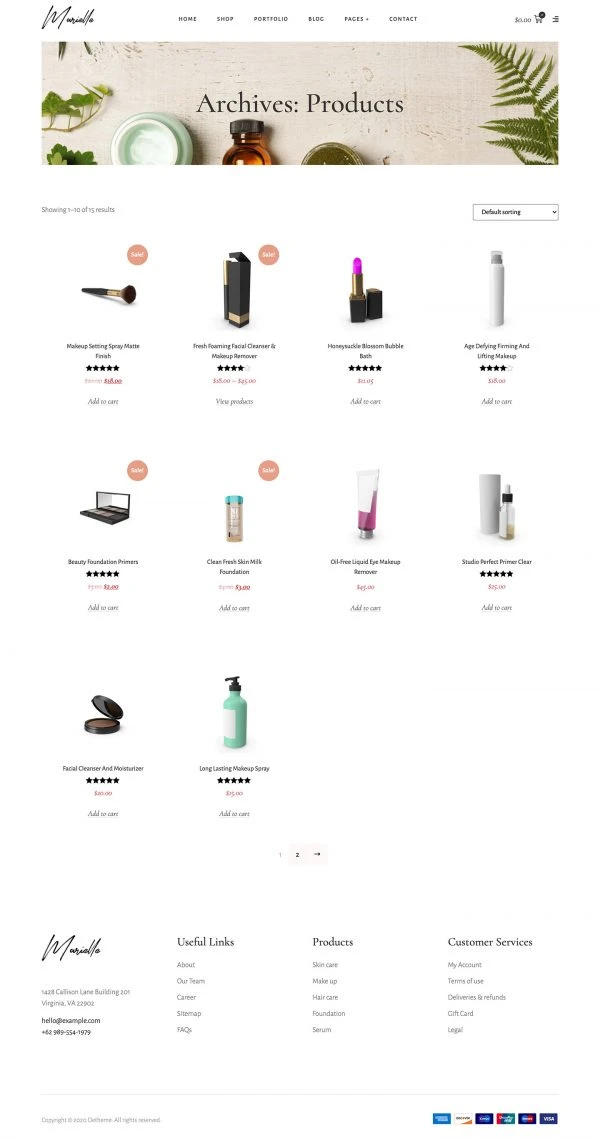Add Makeup Setting Spray Matte Finish to cart
Viewport: 600px width, 1140px height.
click(x=103, y=401)
